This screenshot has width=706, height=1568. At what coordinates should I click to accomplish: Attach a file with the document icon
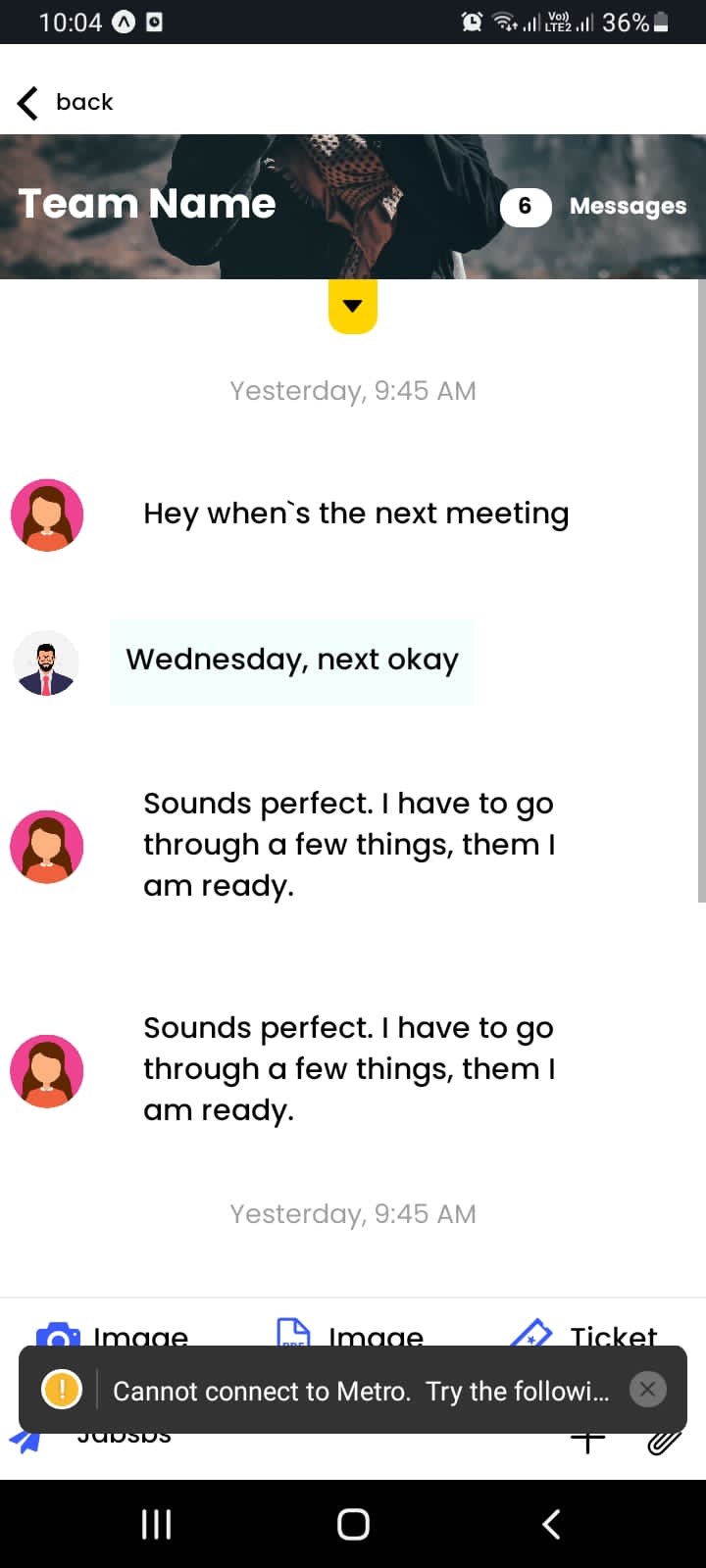click(x=293, y=1333)
